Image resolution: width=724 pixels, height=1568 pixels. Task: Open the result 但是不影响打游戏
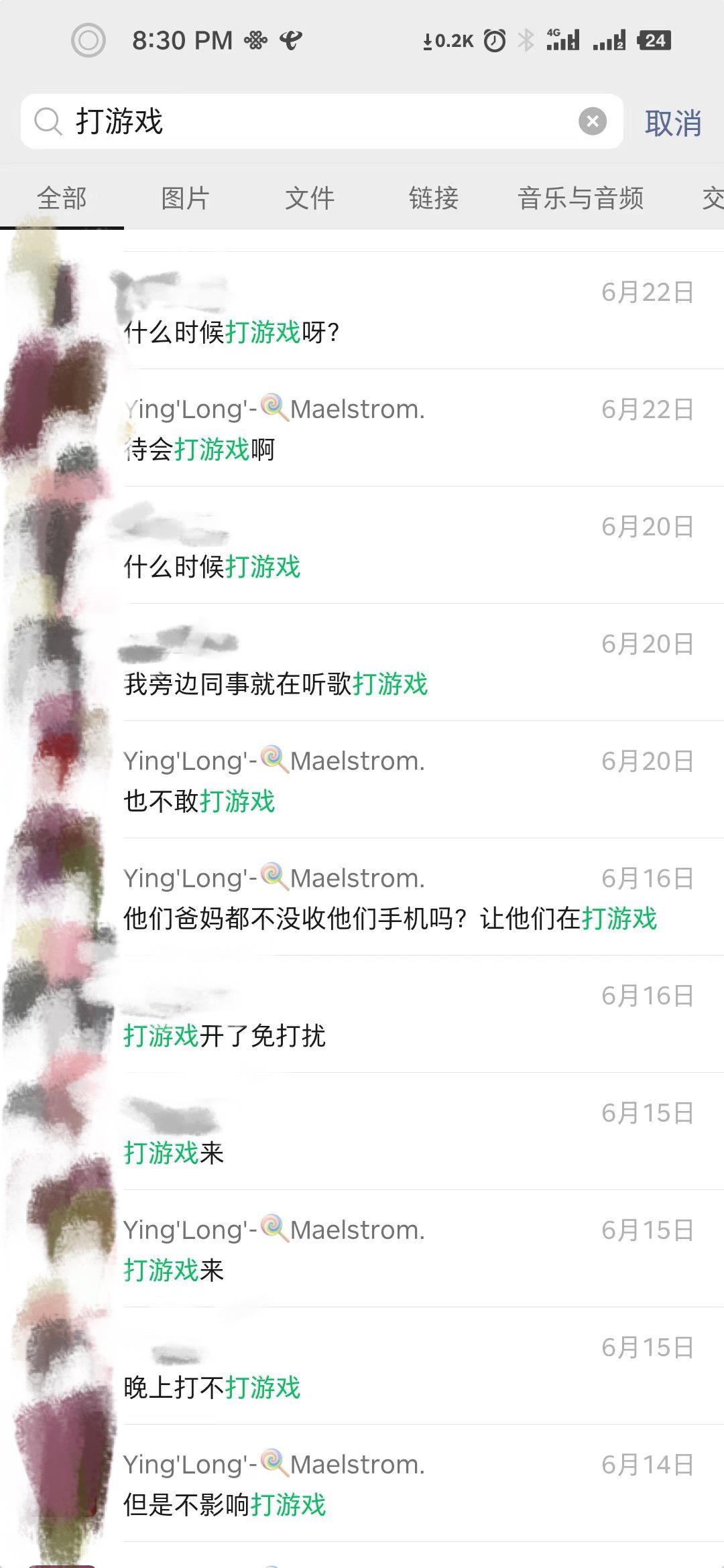(x=362, y=1483)
